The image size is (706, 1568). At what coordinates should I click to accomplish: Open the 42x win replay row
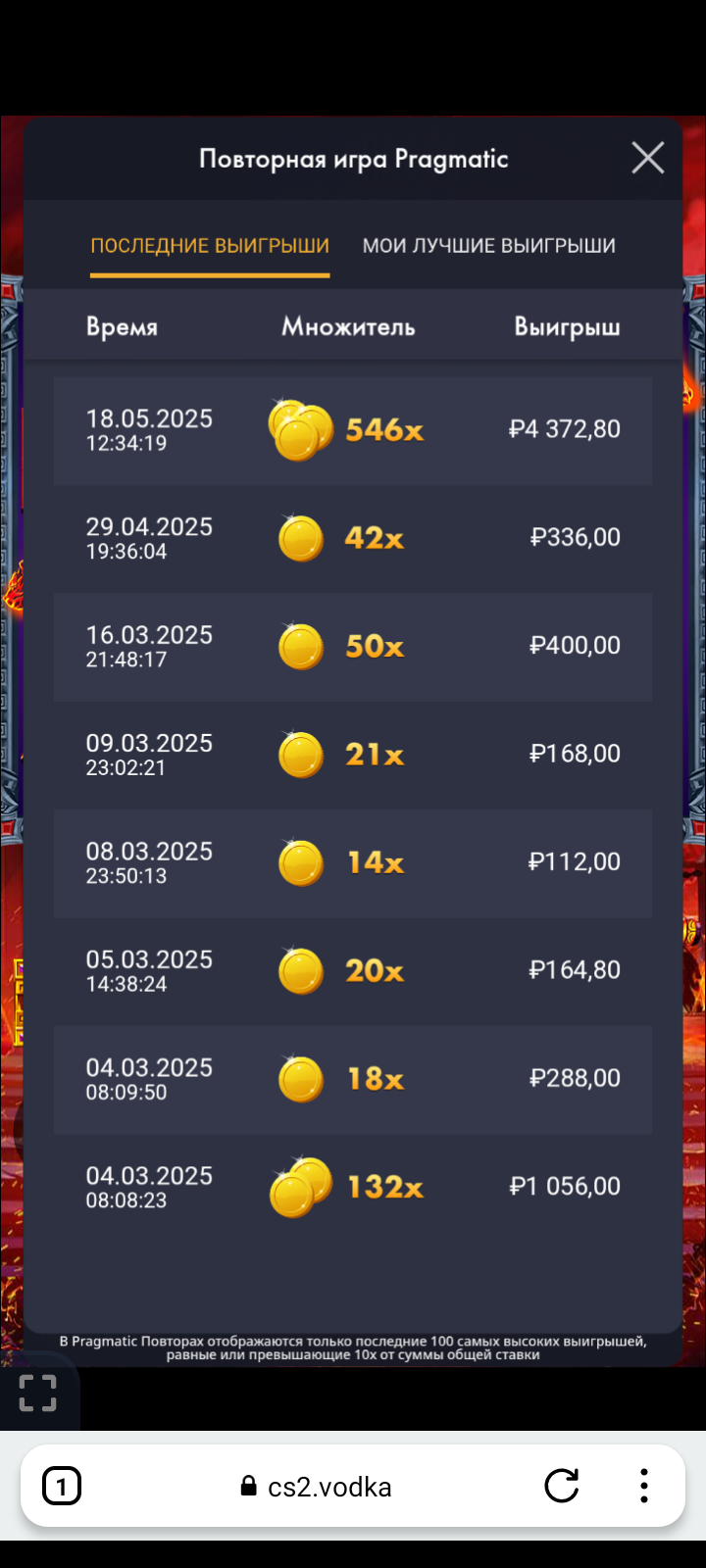click(x=353, y=538)
